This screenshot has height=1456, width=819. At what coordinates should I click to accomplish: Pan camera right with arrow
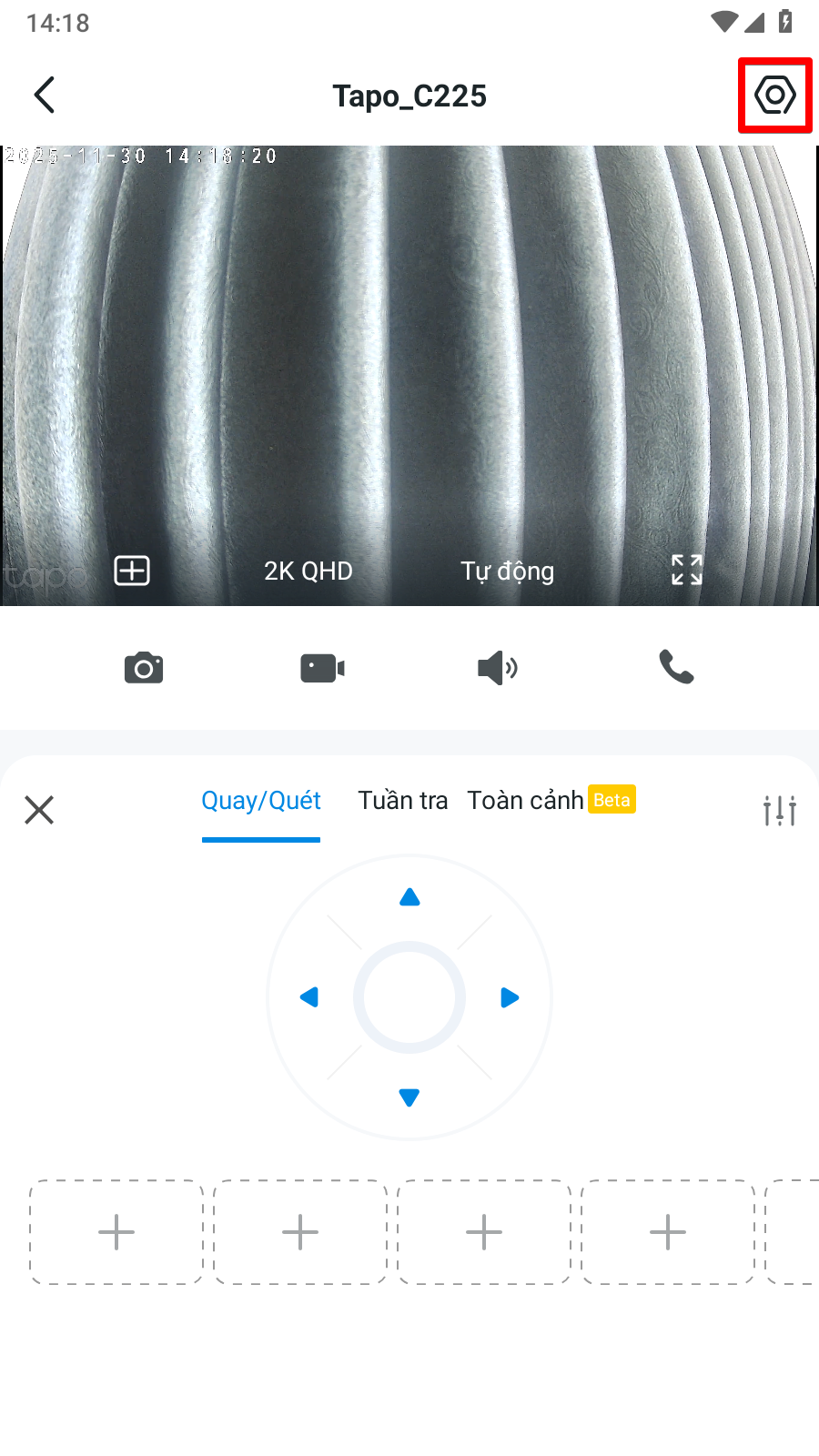[510, 997]
